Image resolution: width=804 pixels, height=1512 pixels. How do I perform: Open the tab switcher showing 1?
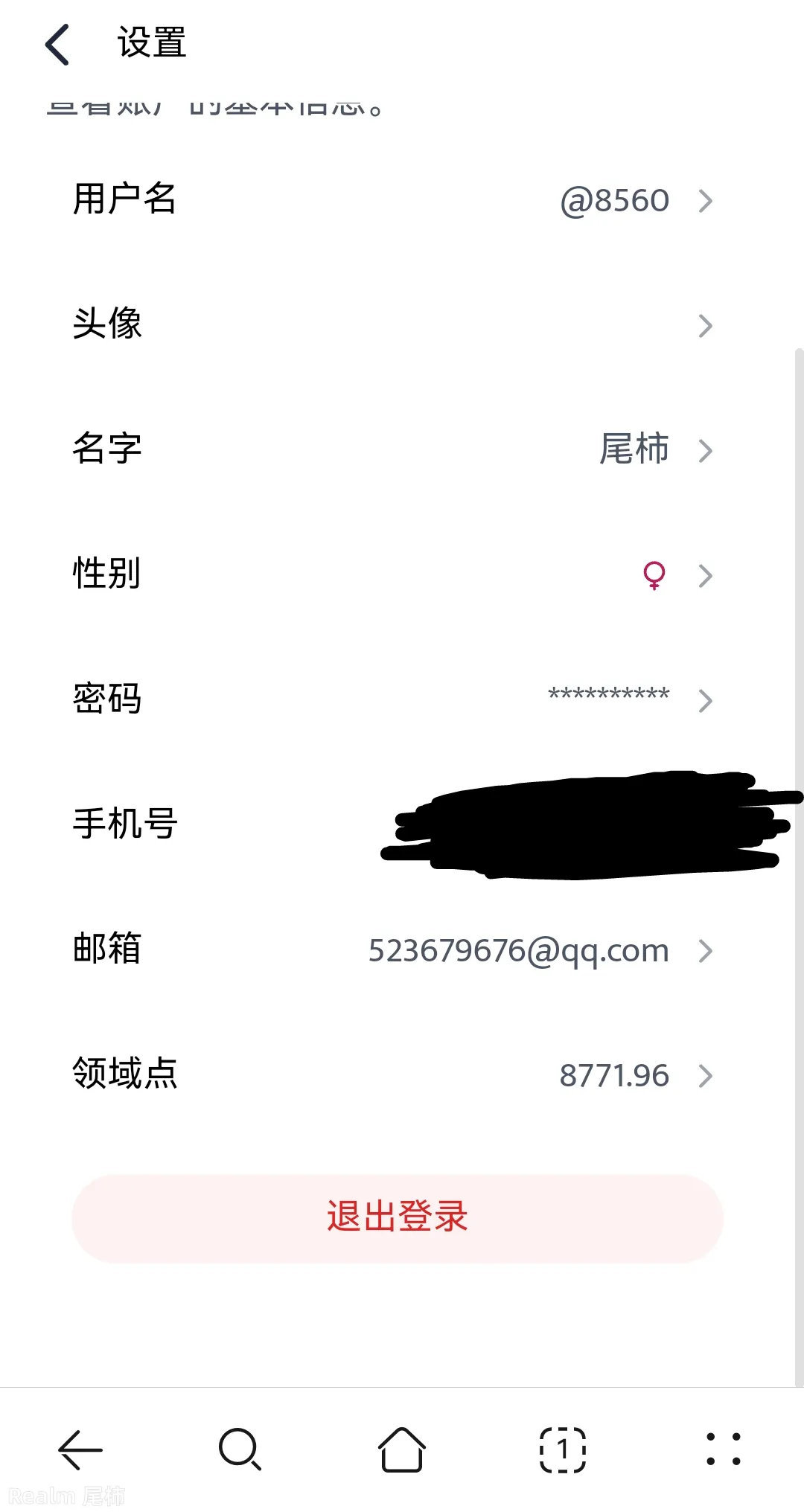[x=563, y=1449]
